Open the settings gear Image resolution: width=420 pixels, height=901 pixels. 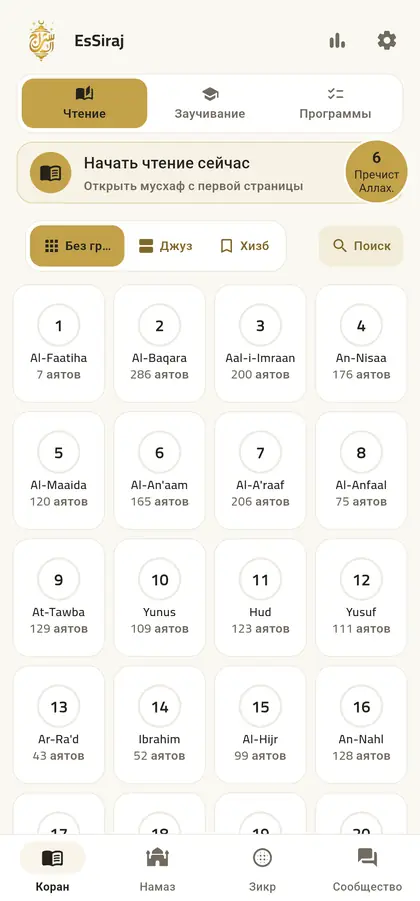pyautogui.click(x=387, y=41)
